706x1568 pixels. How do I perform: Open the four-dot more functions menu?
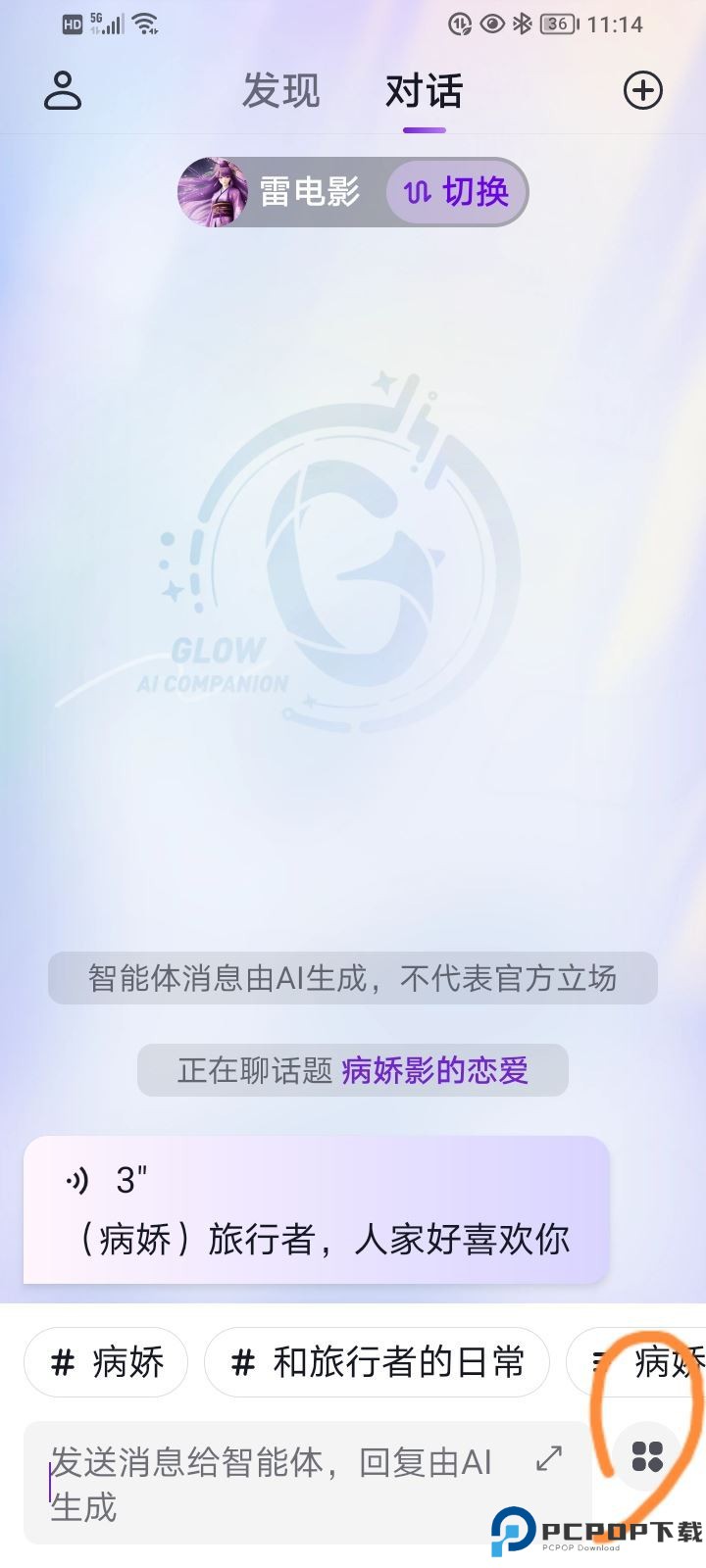647,1456
